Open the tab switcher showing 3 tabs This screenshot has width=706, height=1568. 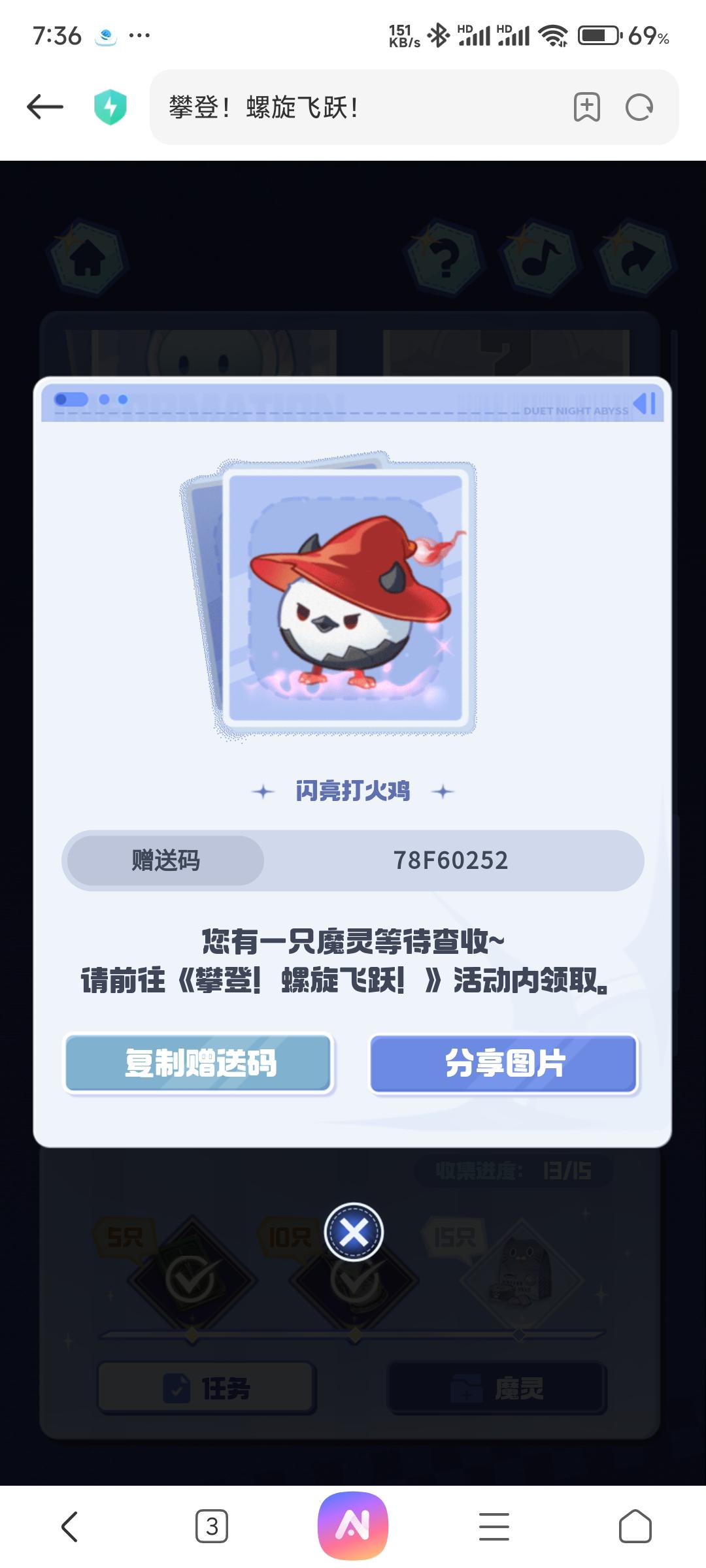point(212,1527)
